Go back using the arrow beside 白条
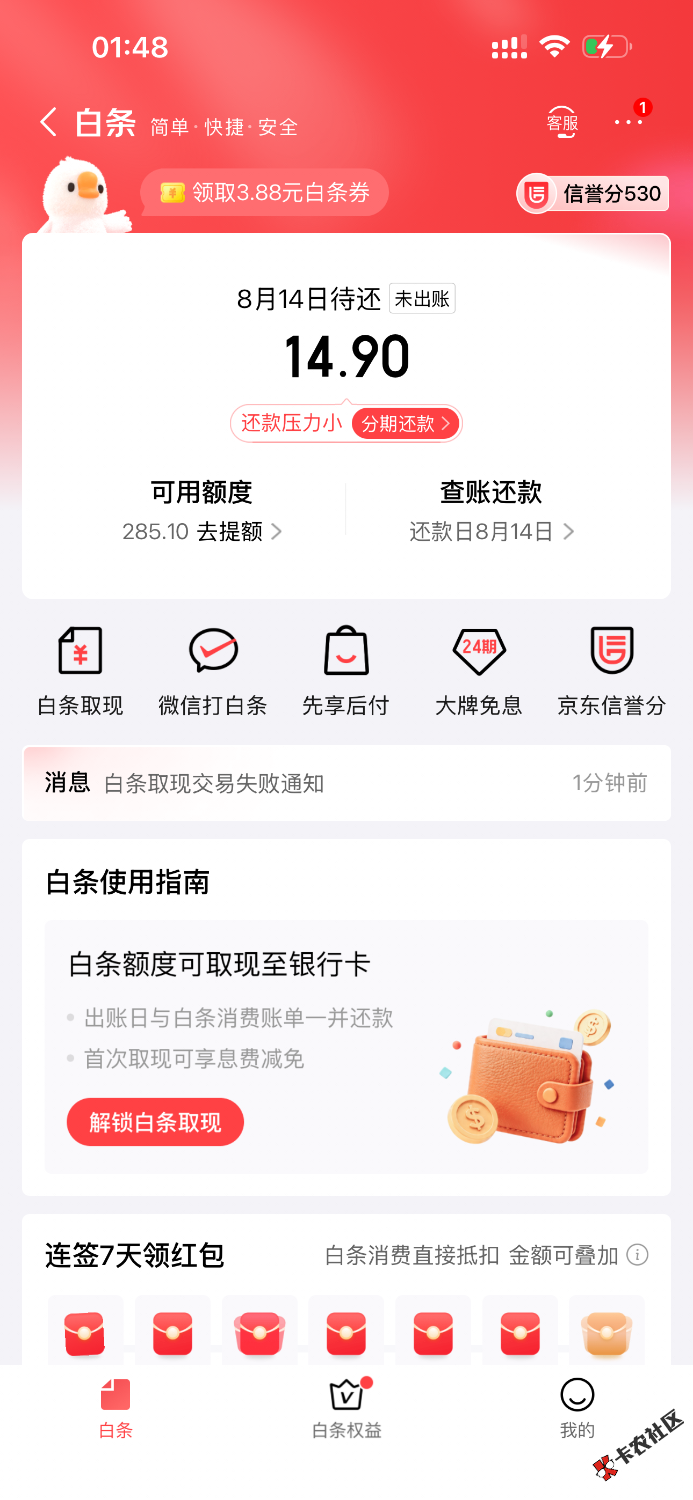 point(48,123)
